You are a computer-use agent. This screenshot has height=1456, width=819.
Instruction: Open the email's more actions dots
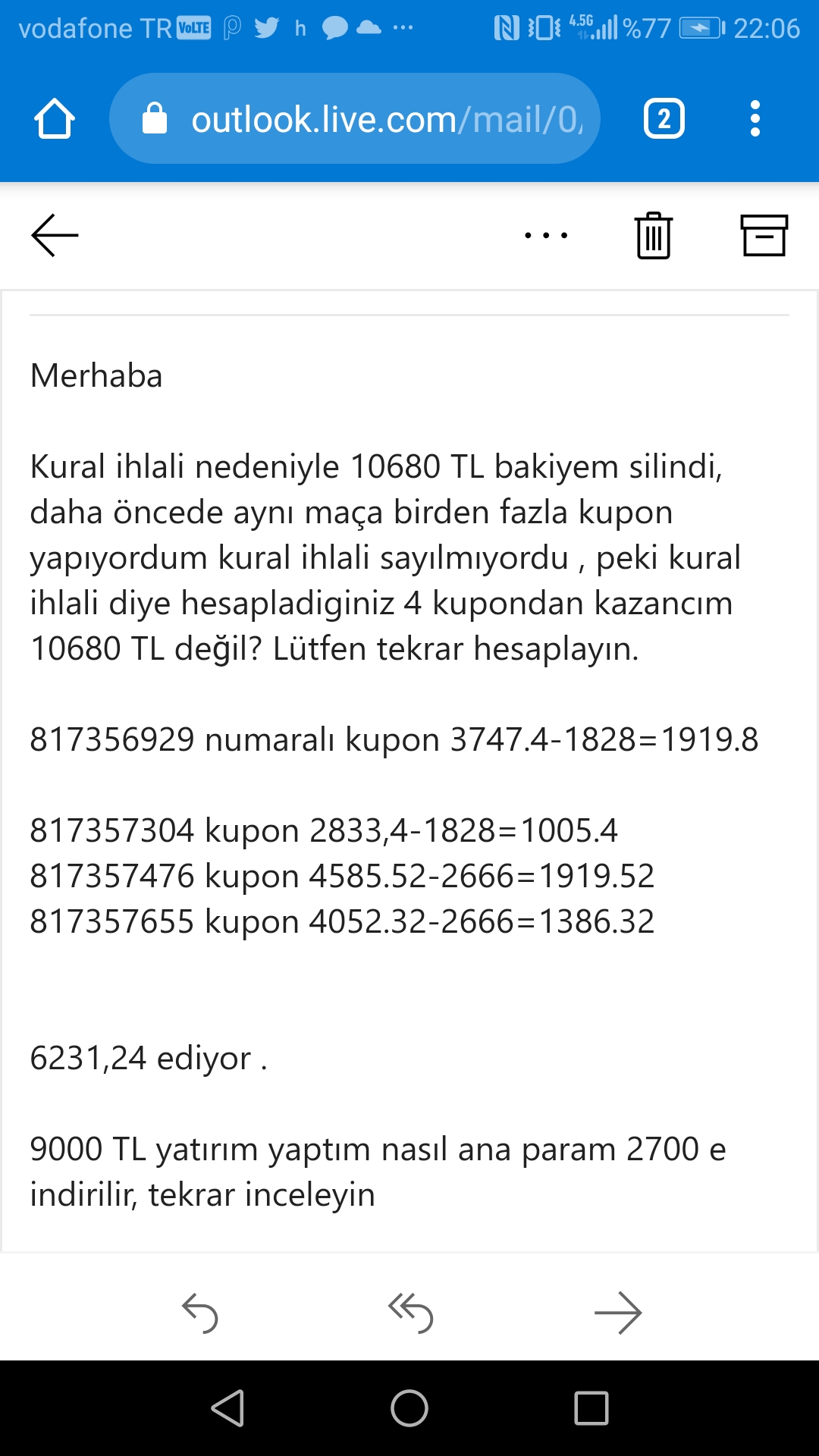[546, 235]
